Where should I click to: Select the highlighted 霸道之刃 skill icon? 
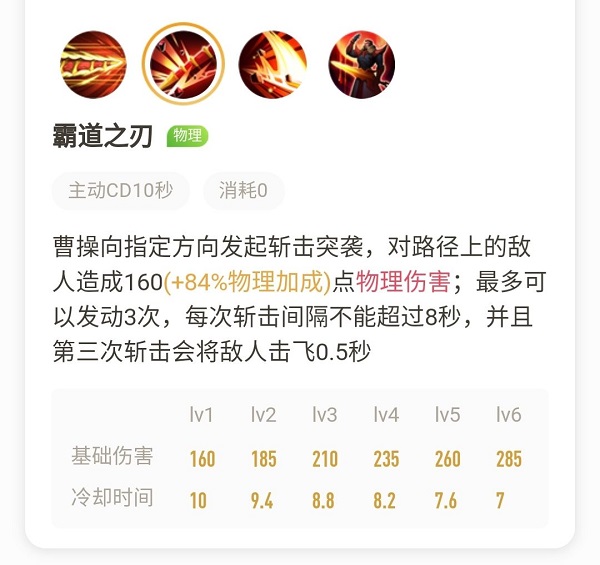pos(183,65)
